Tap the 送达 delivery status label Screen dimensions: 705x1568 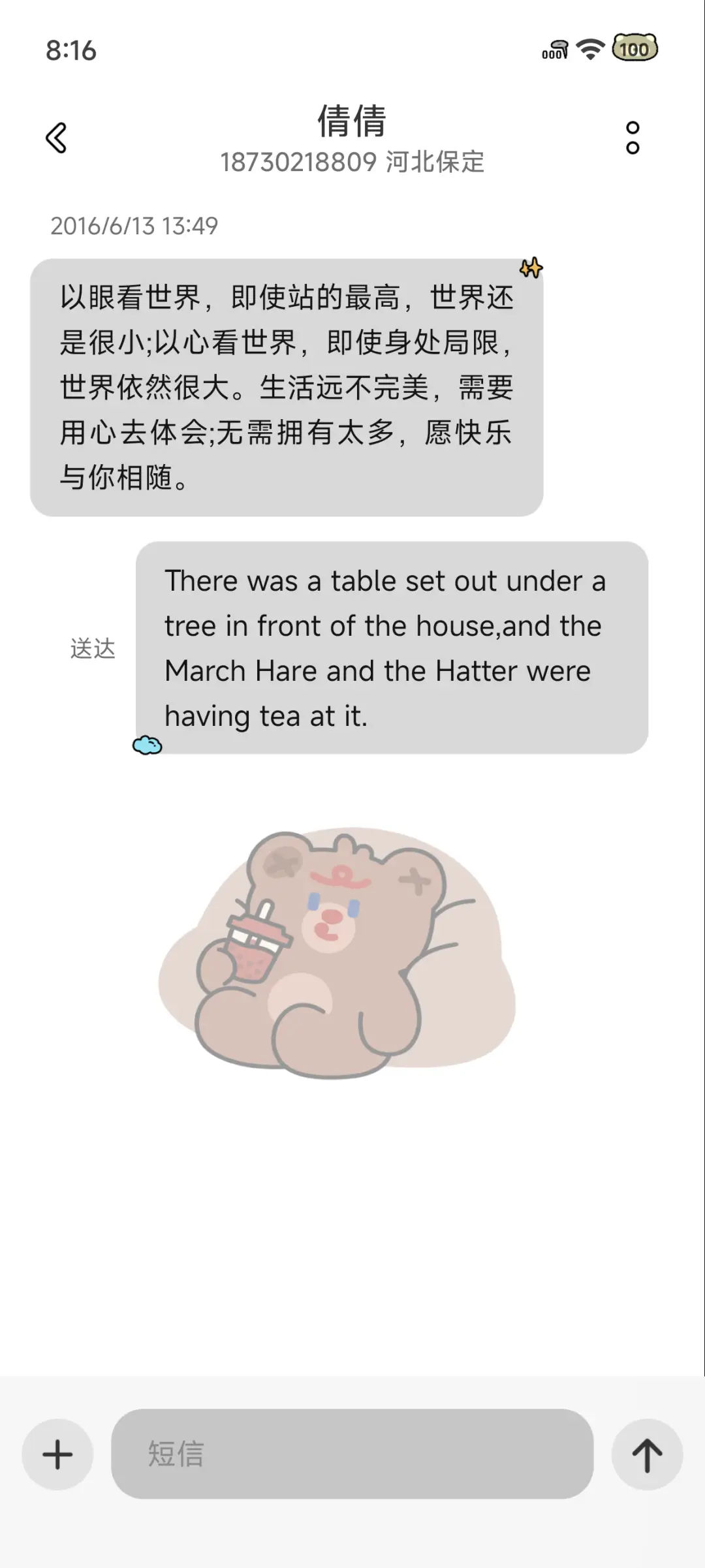click(x=92, y=649)
